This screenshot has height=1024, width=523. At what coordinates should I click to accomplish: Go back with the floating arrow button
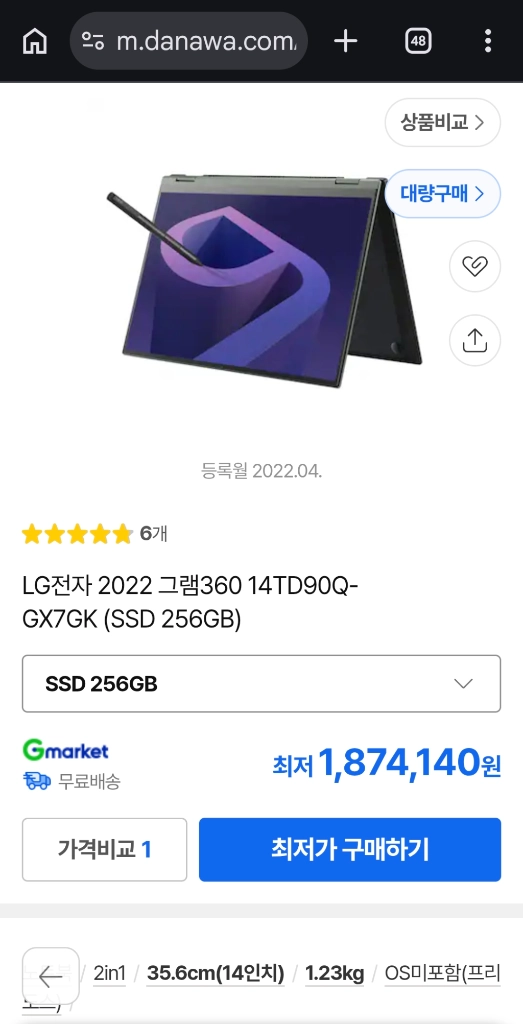coord(51,976)
